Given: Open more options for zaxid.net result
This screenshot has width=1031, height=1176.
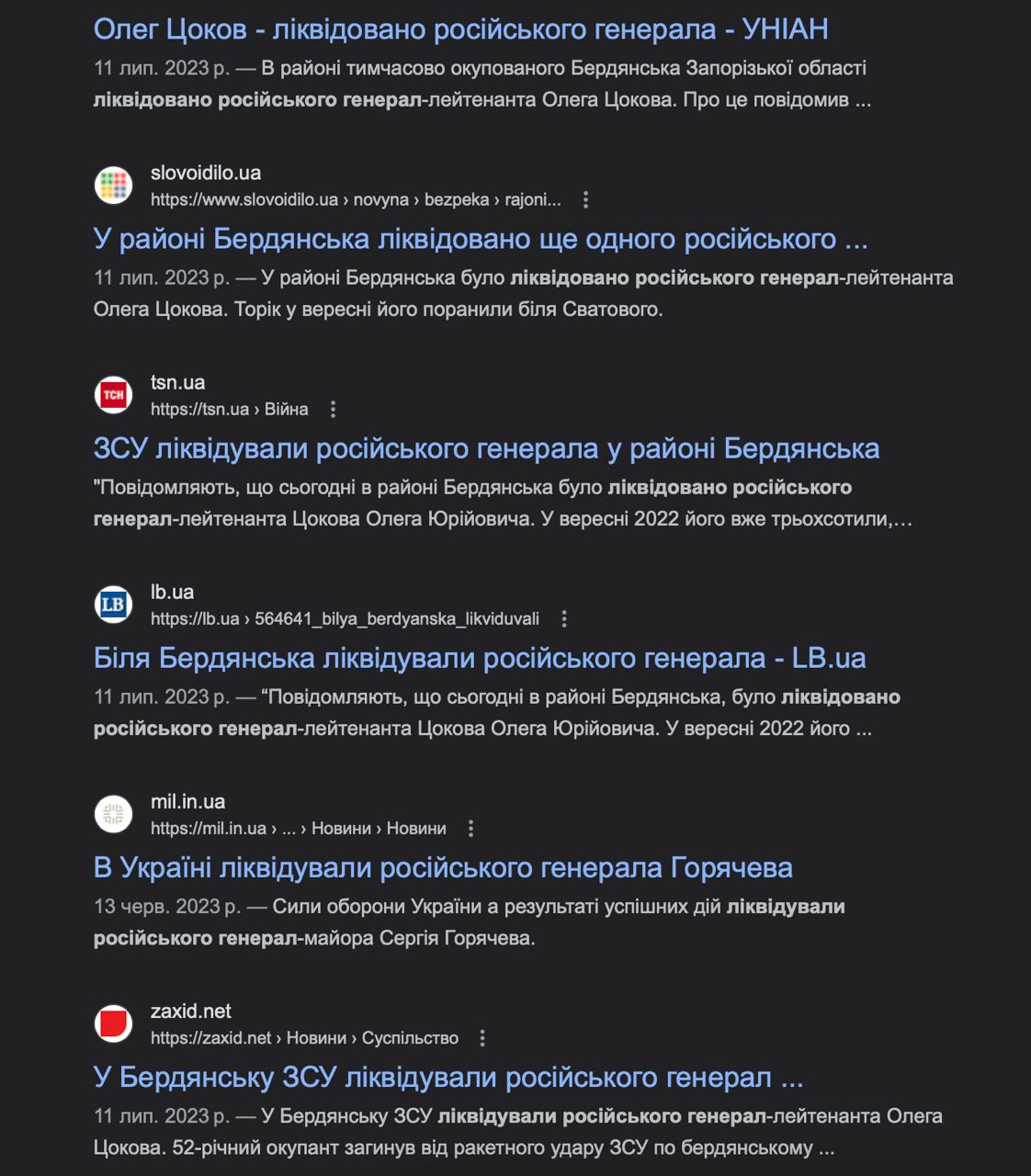Looking at the screenshot, I should [x=482, y=1037].
